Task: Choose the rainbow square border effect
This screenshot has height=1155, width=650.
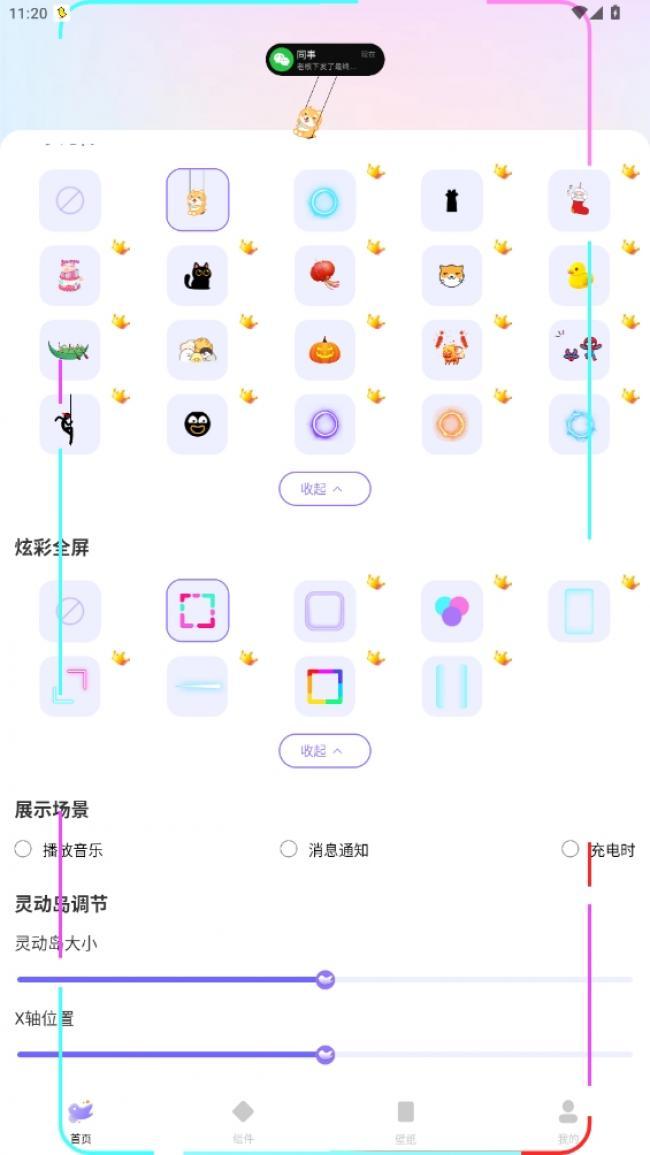Action: point(324,686)
